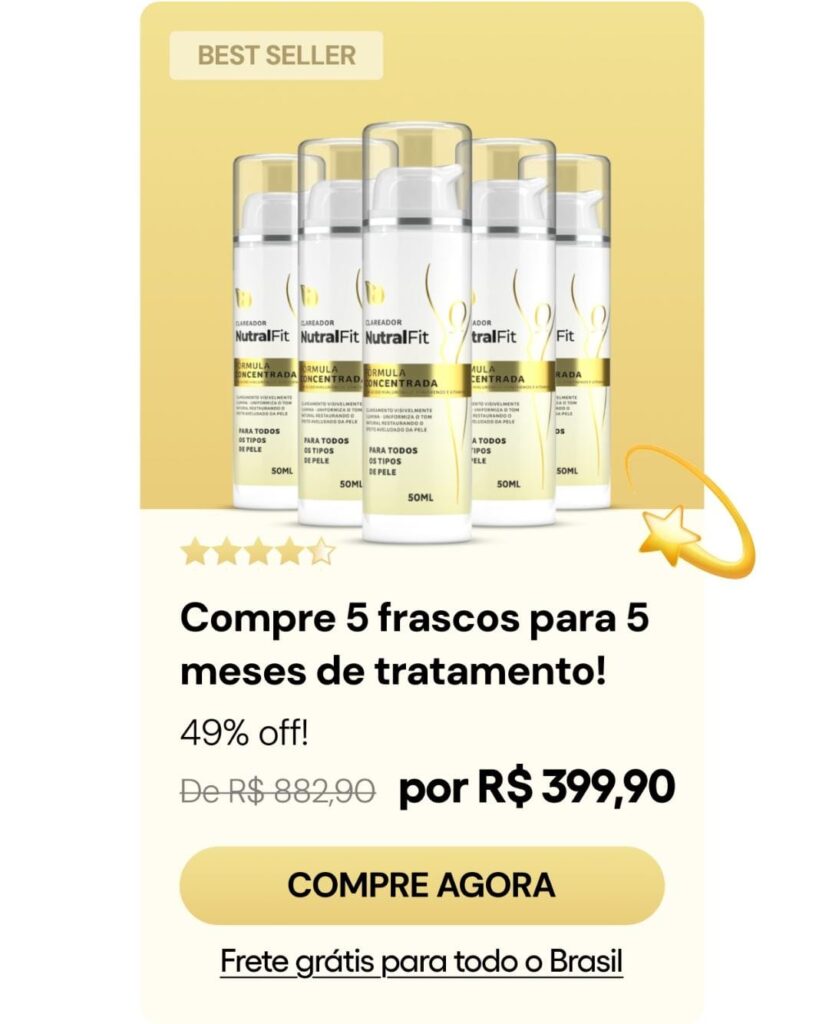Open the Frete grátis para todo o Brasil link
The width and height of the screenshot is (829, 1024).
click(x=421, y=962)
